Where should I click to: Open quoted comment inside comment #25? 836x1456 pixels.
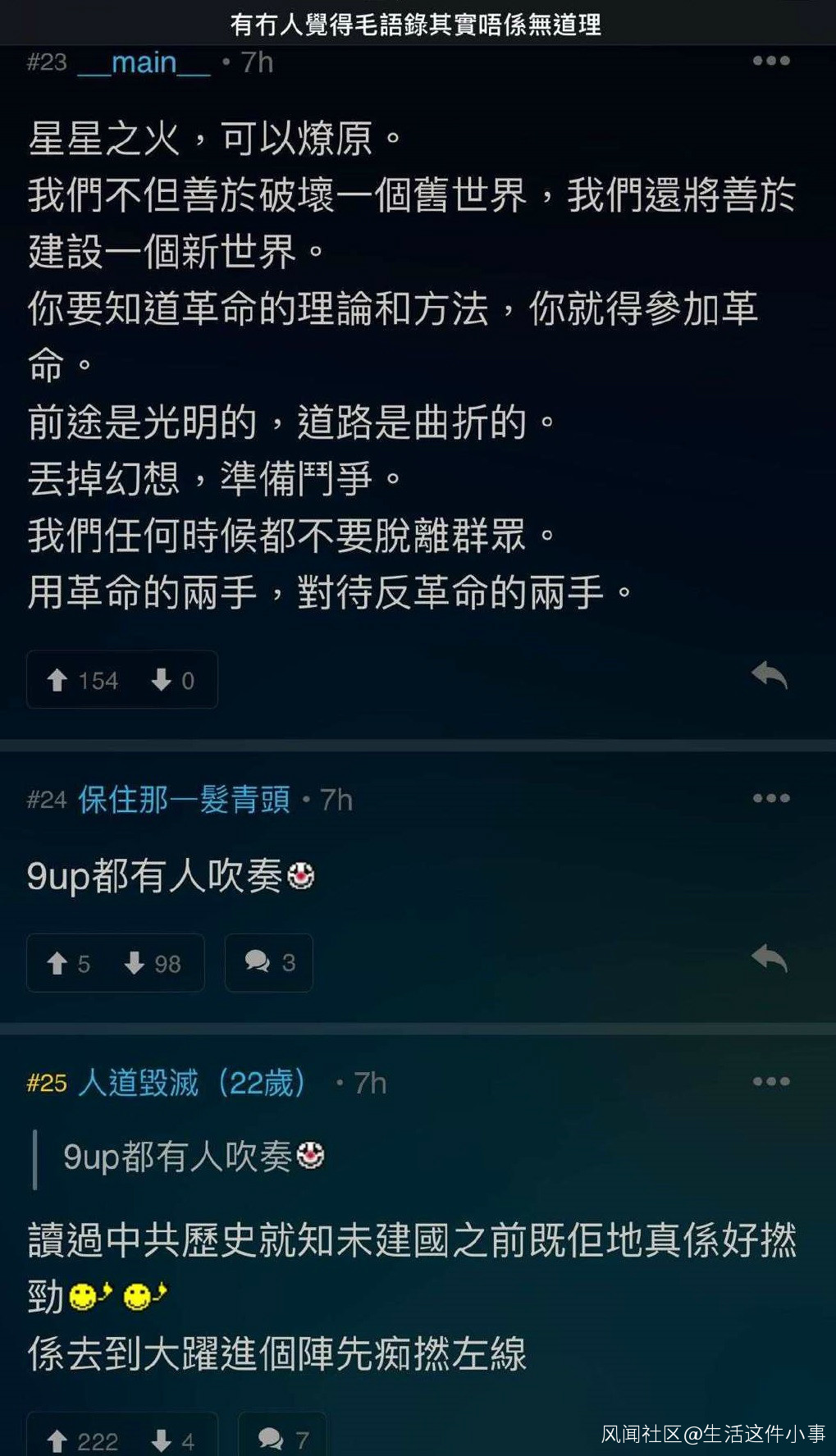[x=194, y=1157]
